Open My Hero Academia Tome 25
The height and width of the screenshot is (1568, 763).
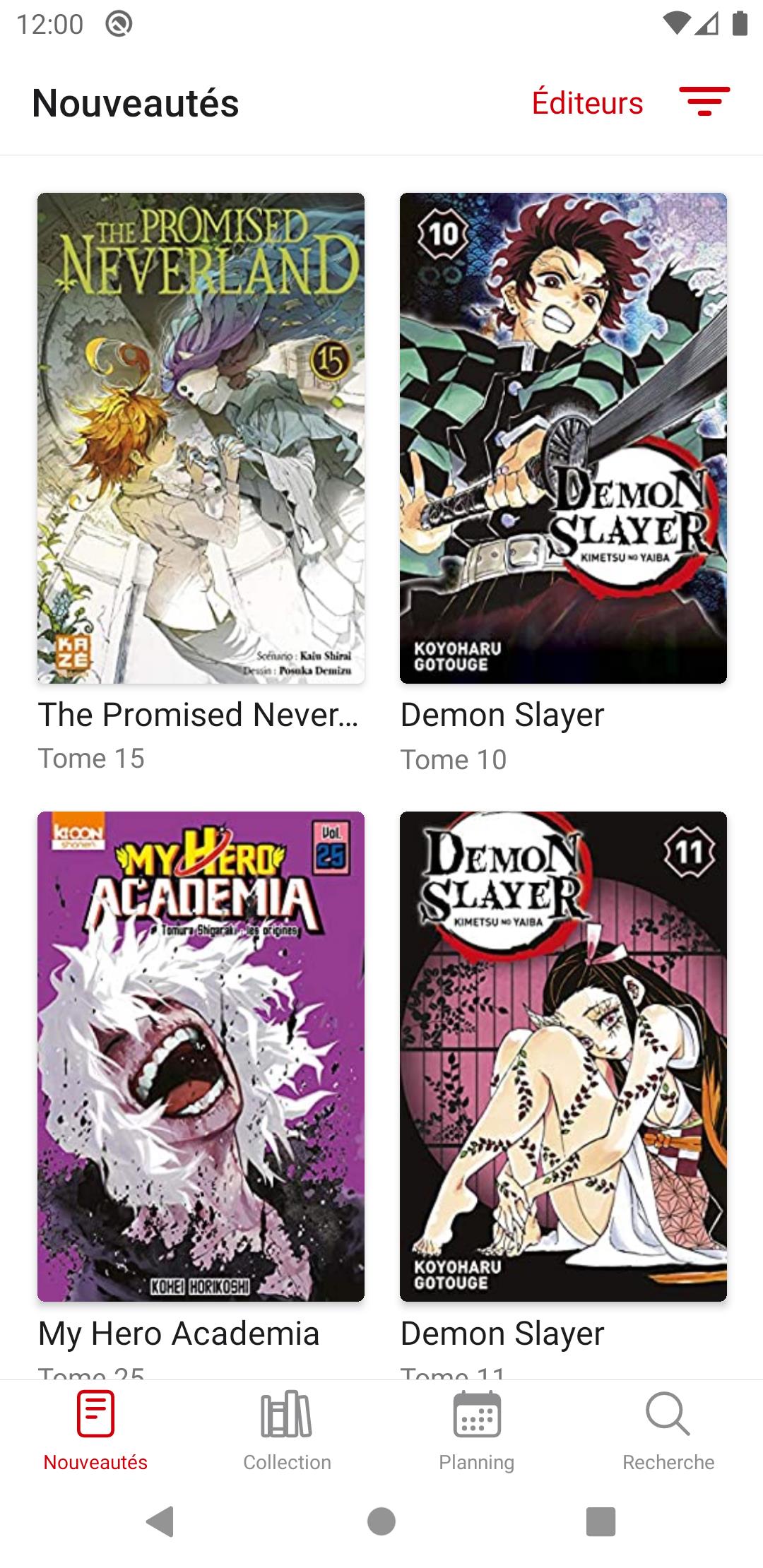pos(201,1056)
